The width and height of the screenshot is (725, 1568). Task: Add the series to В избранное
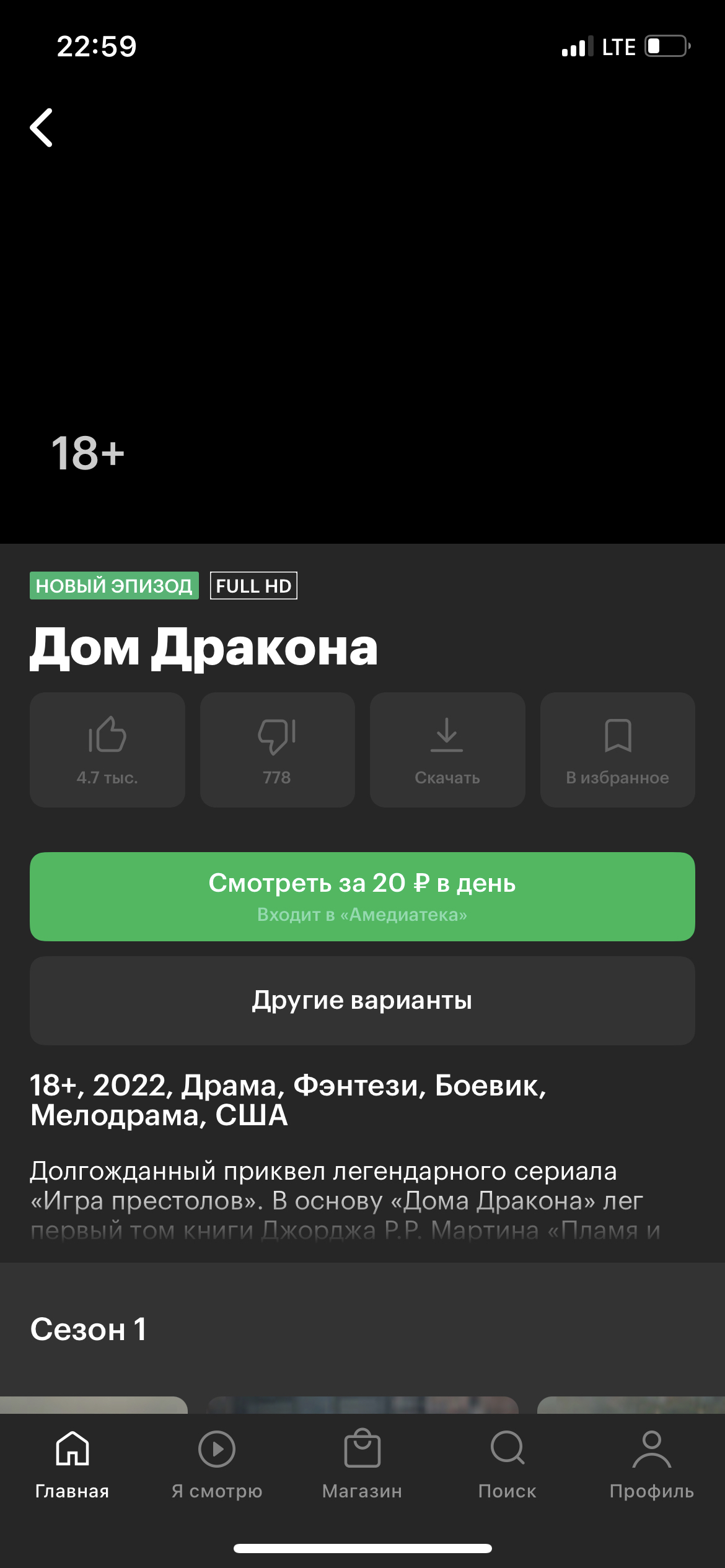617,749
